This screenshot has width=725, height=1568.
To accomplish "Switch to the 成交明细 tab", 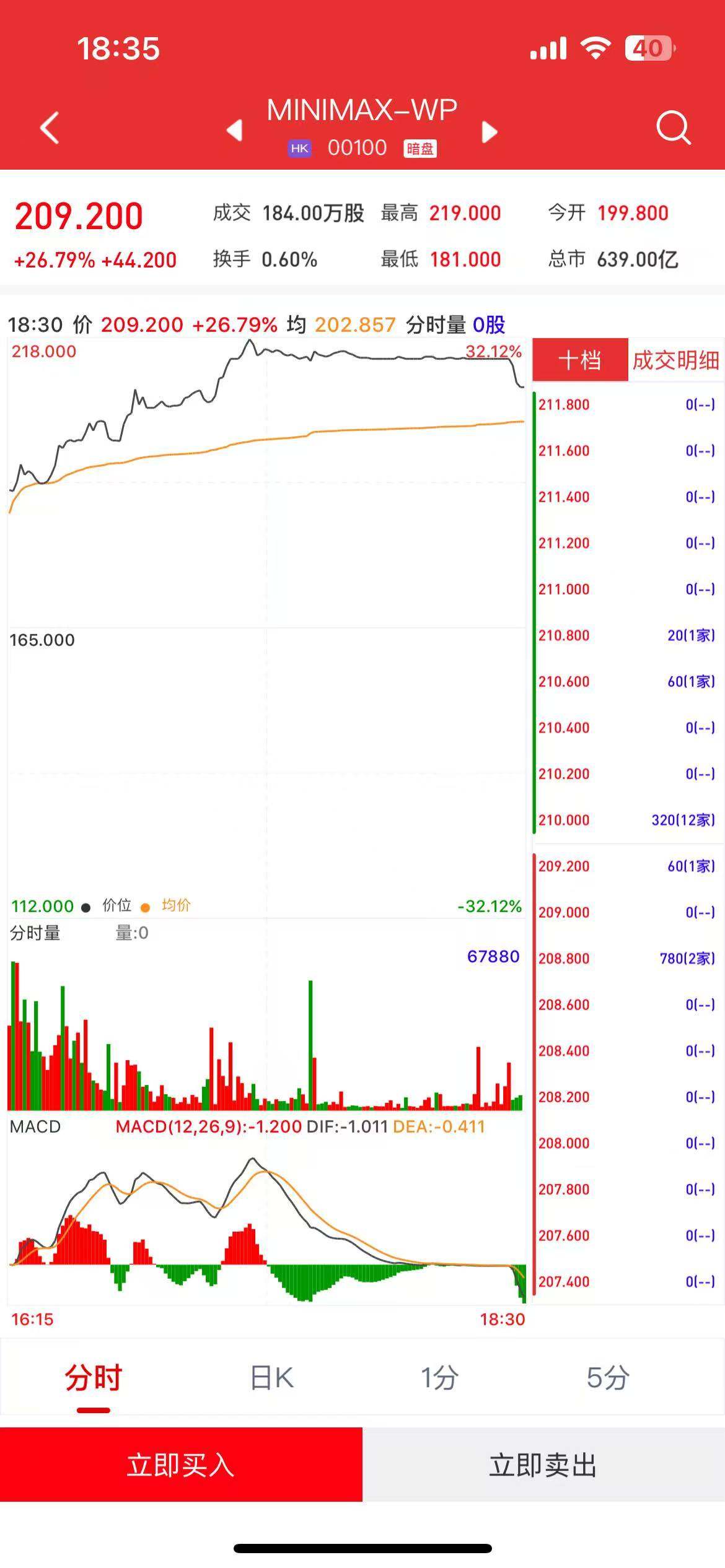I will [x=675, y=360].
